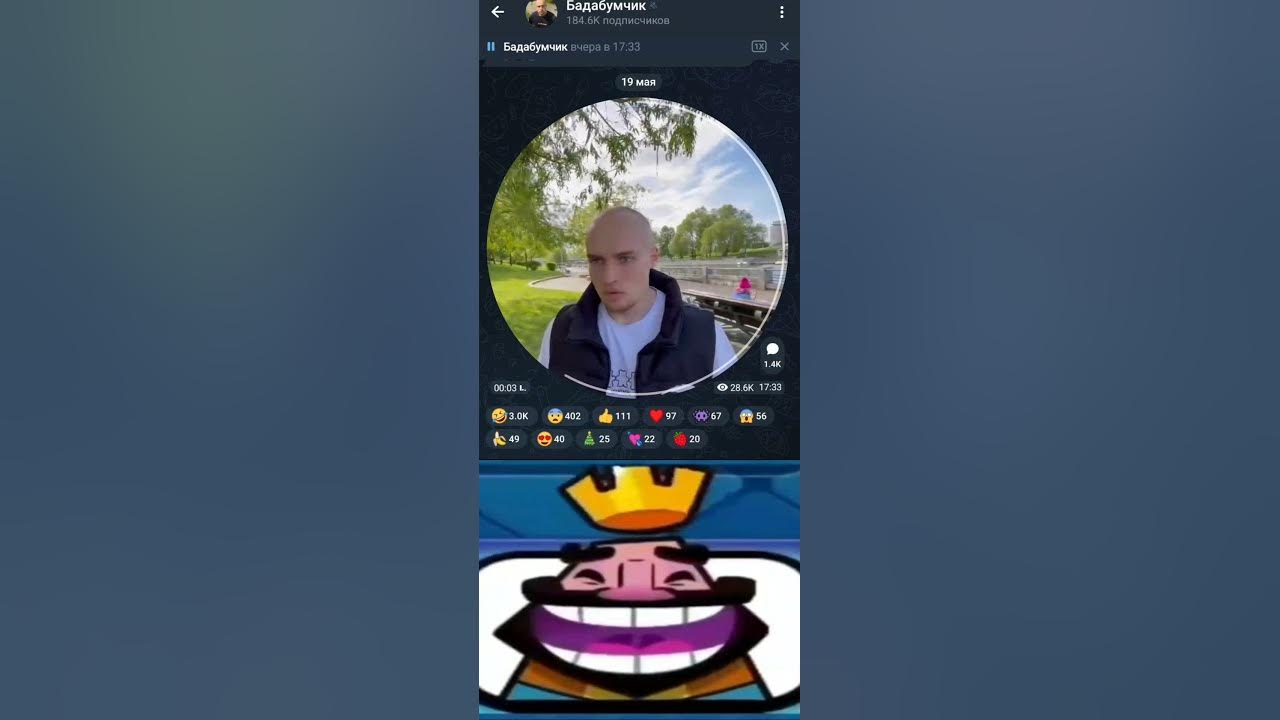Close the mini player bar
Screen dimensions: 1280x720
click(x=784, y=47)
